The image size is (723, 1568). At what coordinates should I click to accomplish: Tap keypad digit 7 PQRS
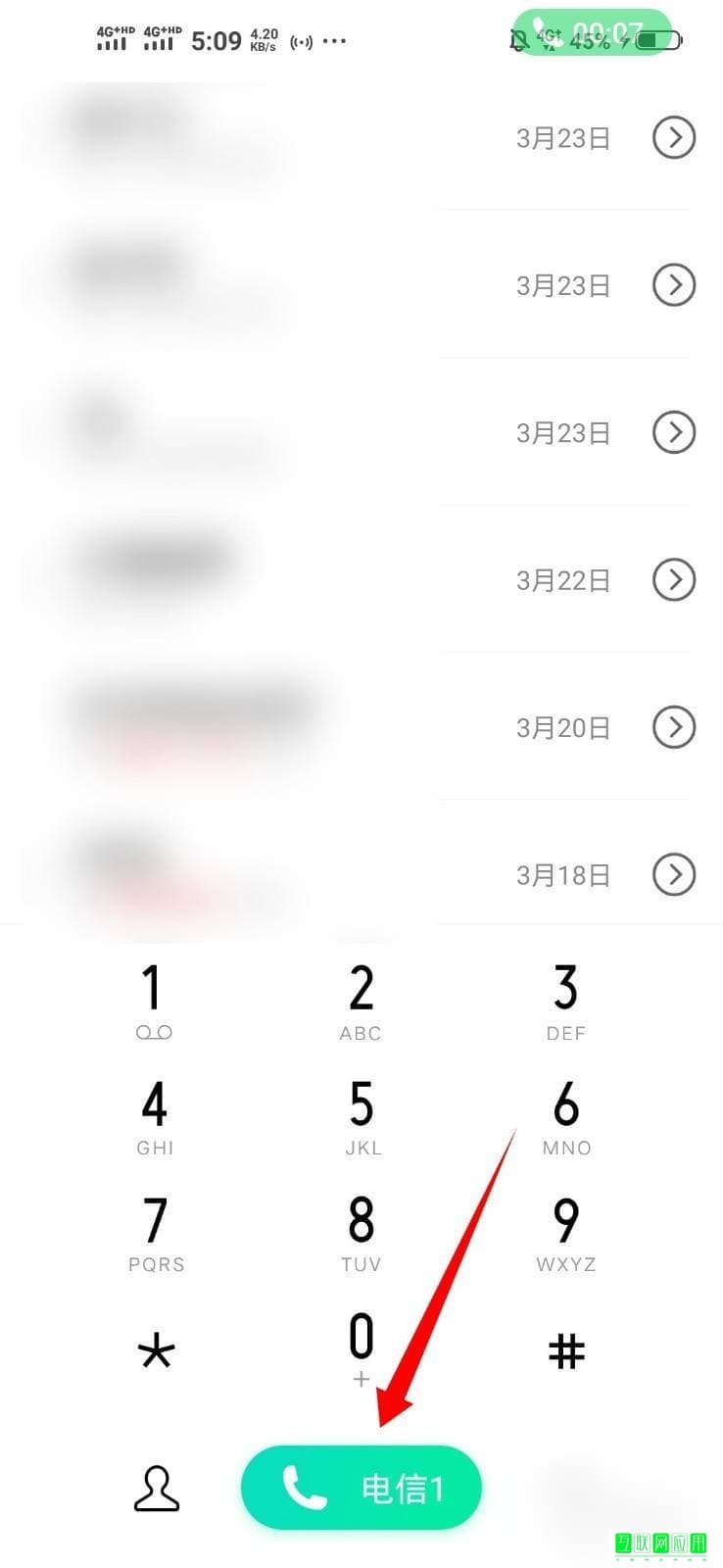coord(156,1234)
